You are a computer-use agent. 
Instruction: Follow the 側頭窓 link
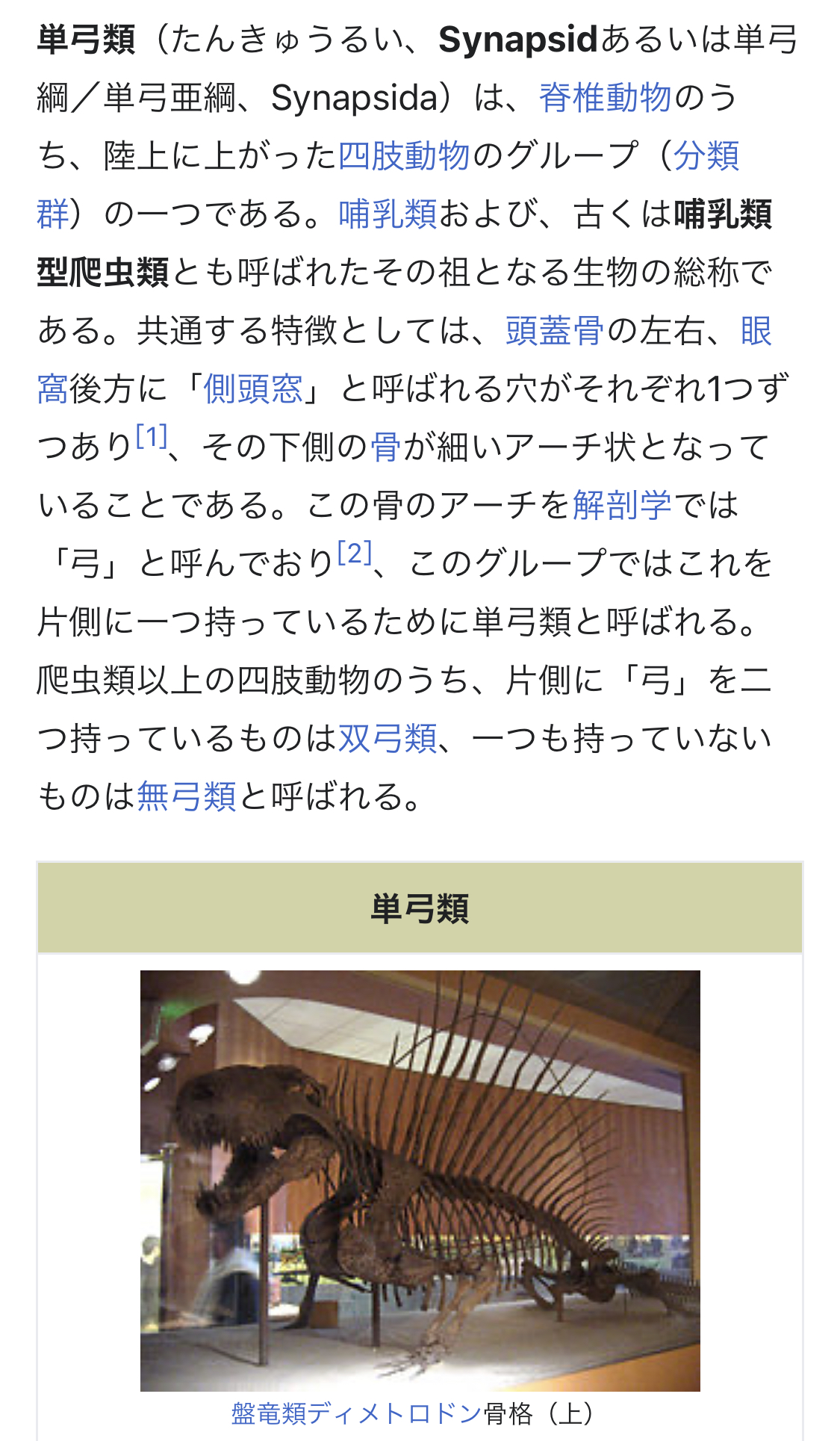tap(254, 389)
